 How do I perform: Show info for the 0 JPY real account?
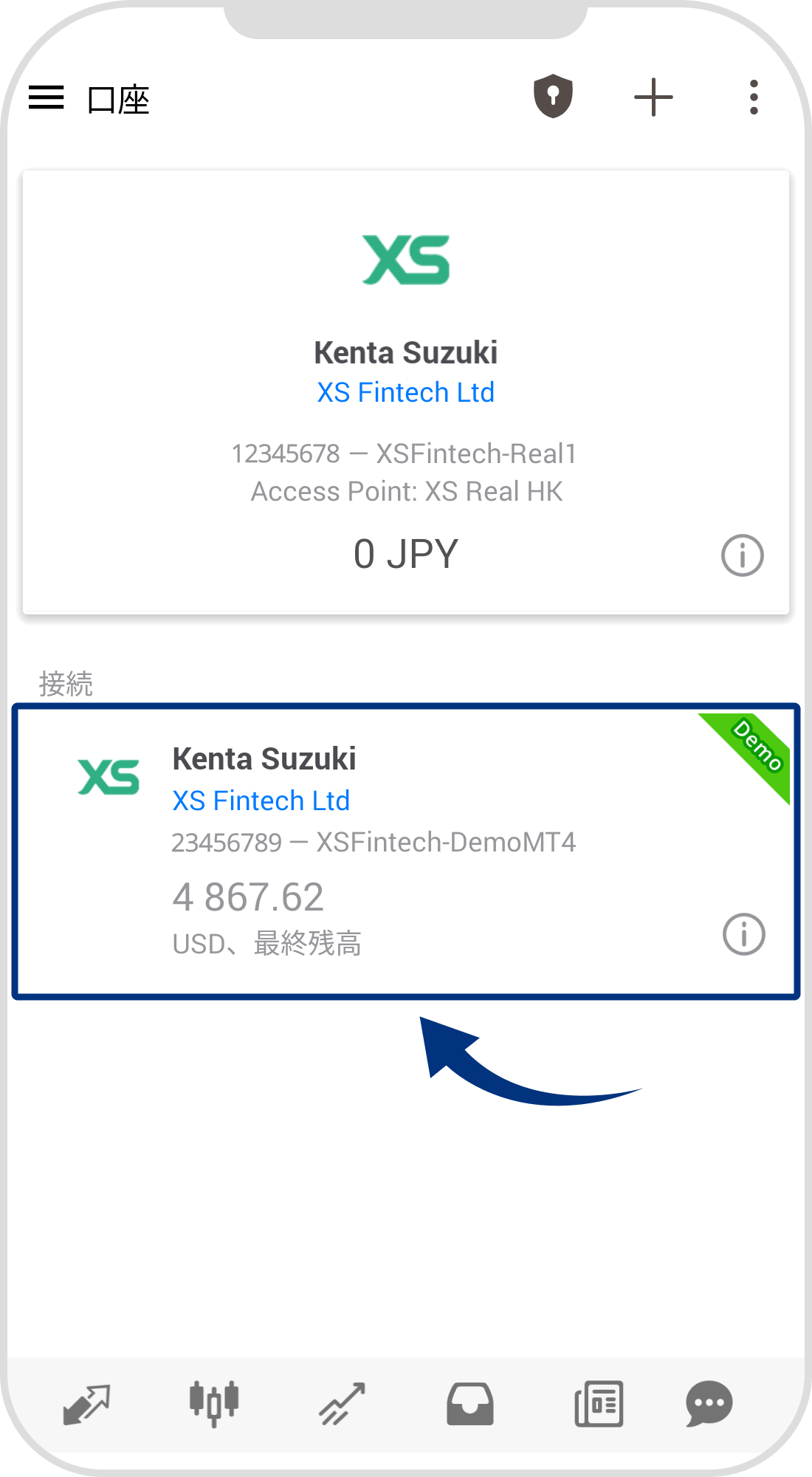pos(742,555)
